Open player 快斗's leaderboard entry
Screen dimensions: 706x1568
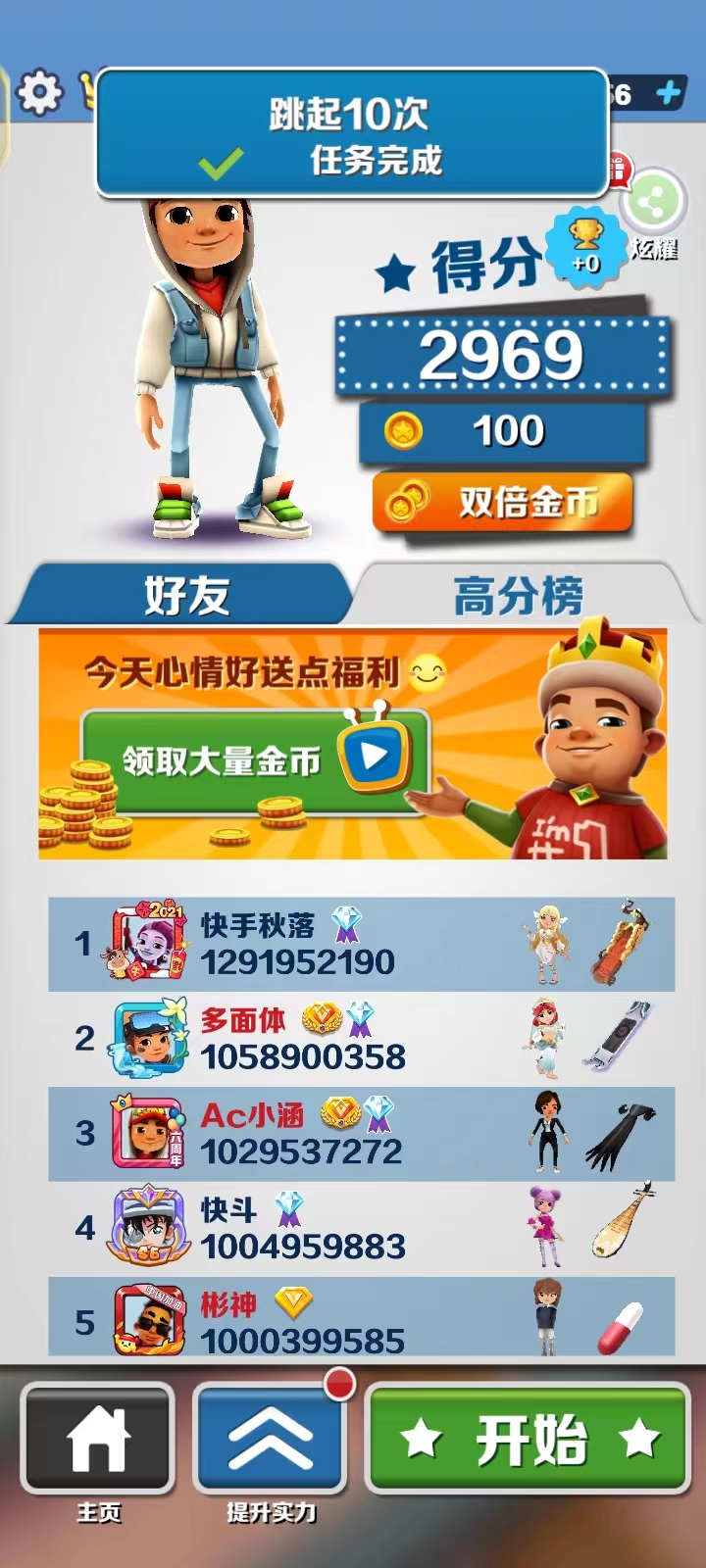(x=361, y=1229)
